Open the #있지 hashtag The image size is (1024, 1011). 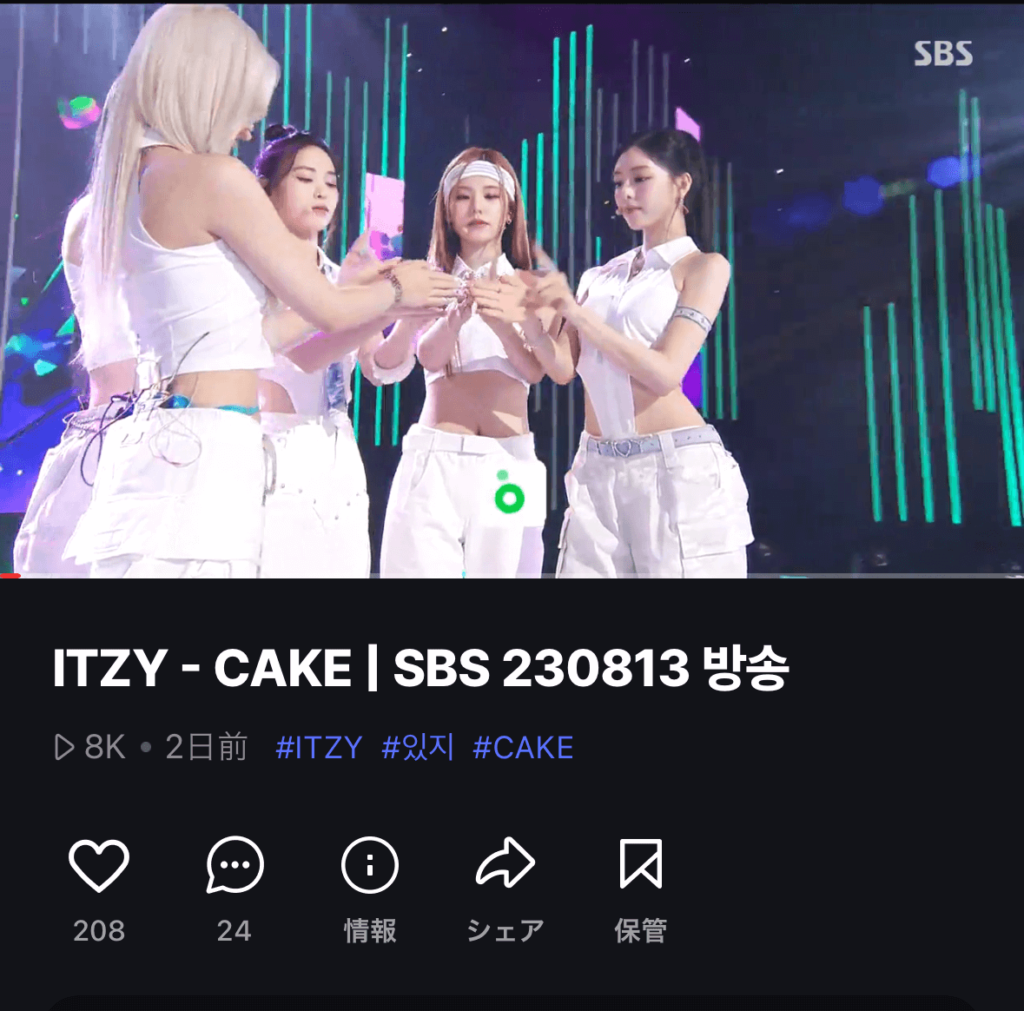[x=417, y=747]
